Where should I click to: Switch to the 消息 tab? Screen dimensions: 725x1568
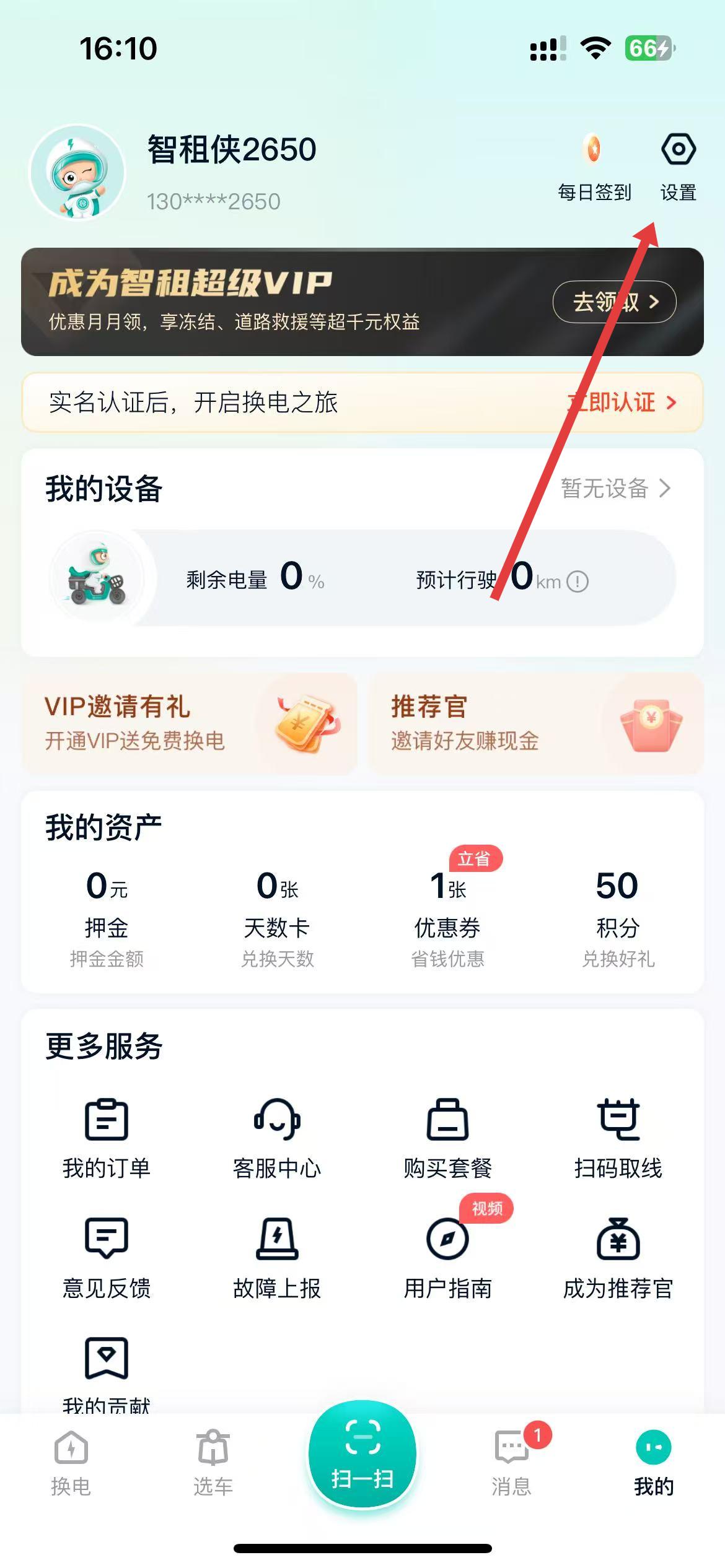(x=511, y=1461)
